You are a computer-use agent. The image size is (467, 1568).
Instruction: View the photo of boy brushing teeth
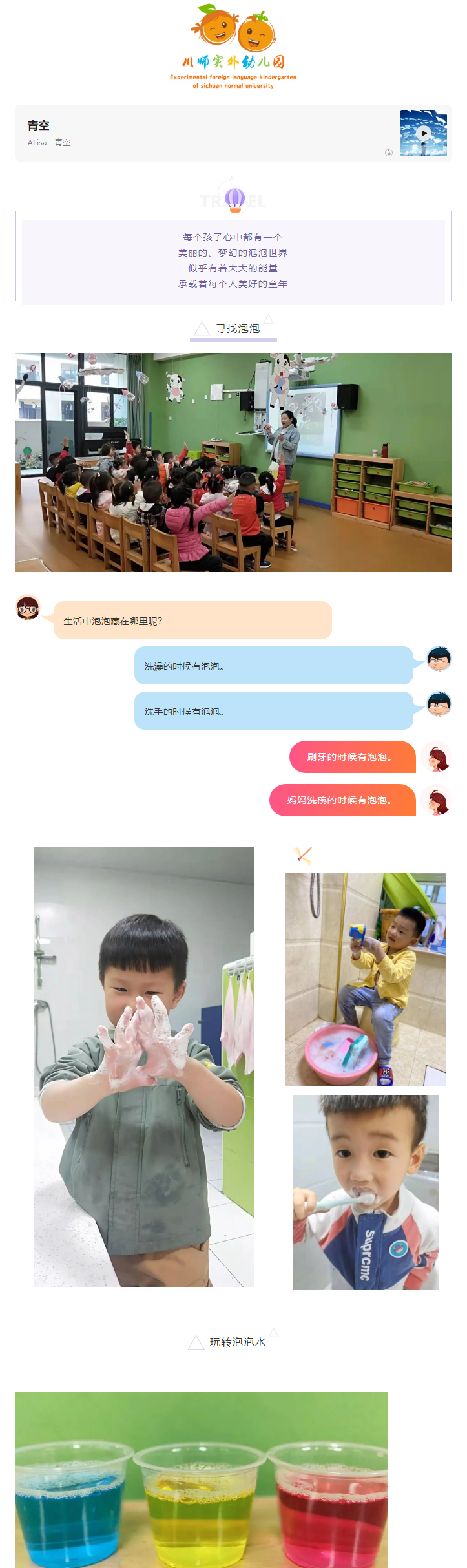(366, 1192)
